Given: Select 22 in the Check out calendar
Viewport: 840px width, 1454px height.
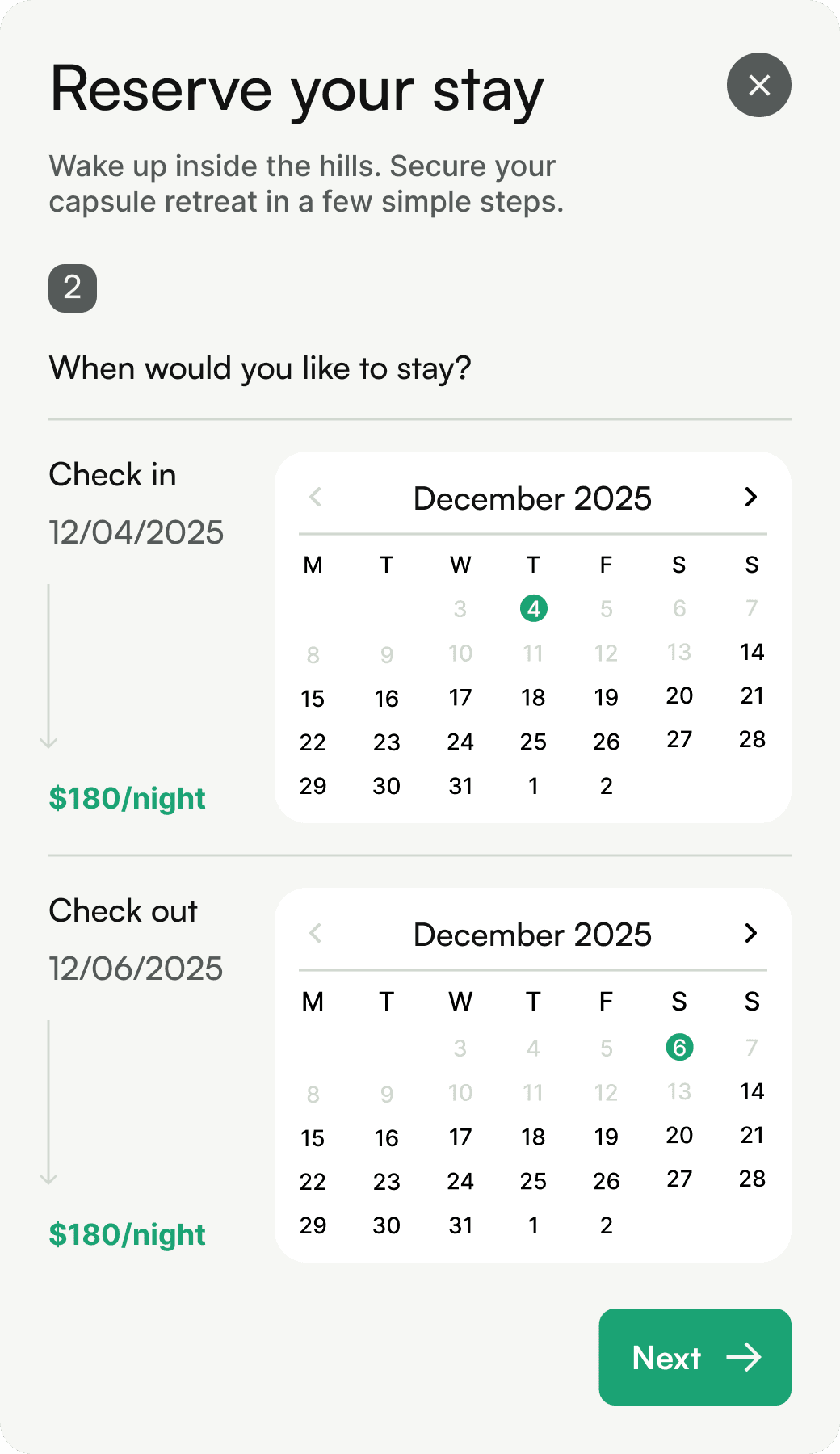Looking at the screenshot, I should pos(313,1182).
